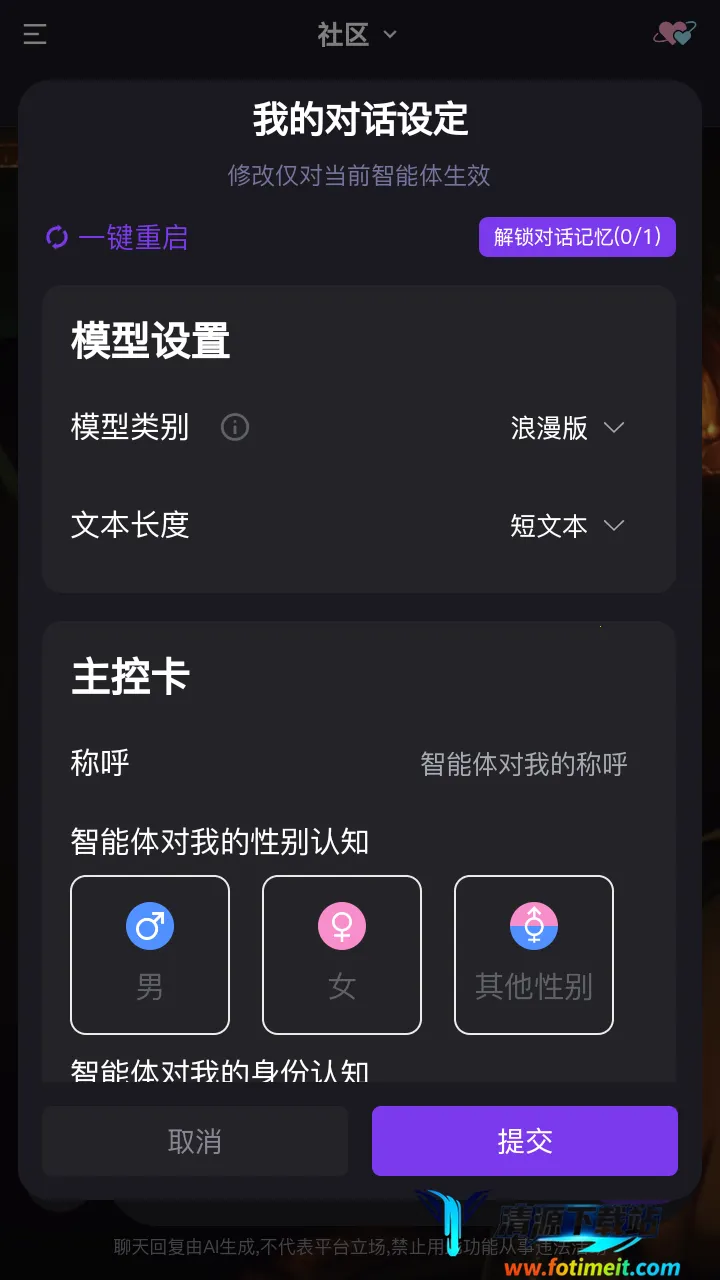
Task: Open the 模型类别 info icon
Action: 235,428
